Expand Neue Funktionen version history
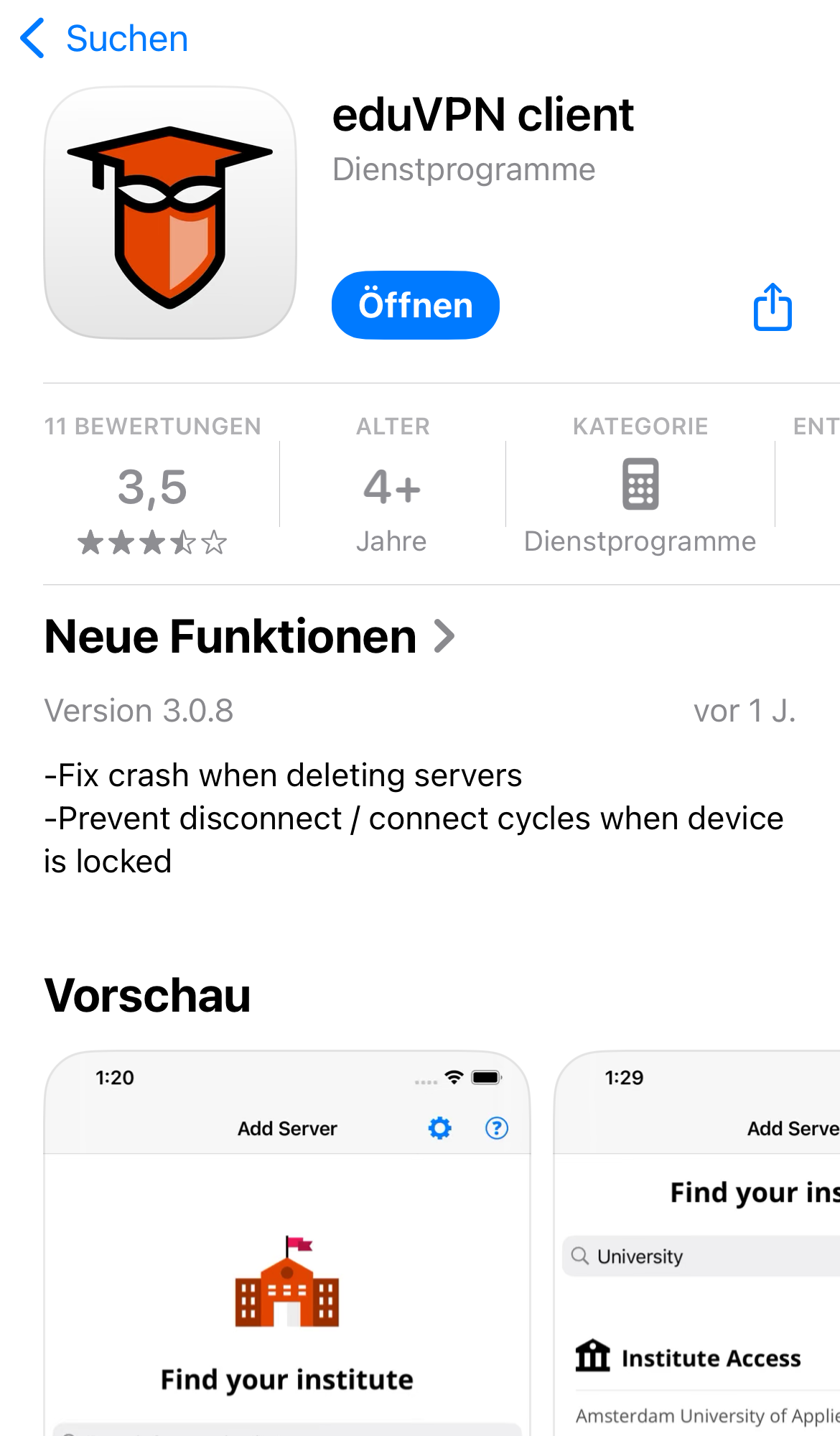Viewport: 840px width, 1436px height. coord(250,637)
